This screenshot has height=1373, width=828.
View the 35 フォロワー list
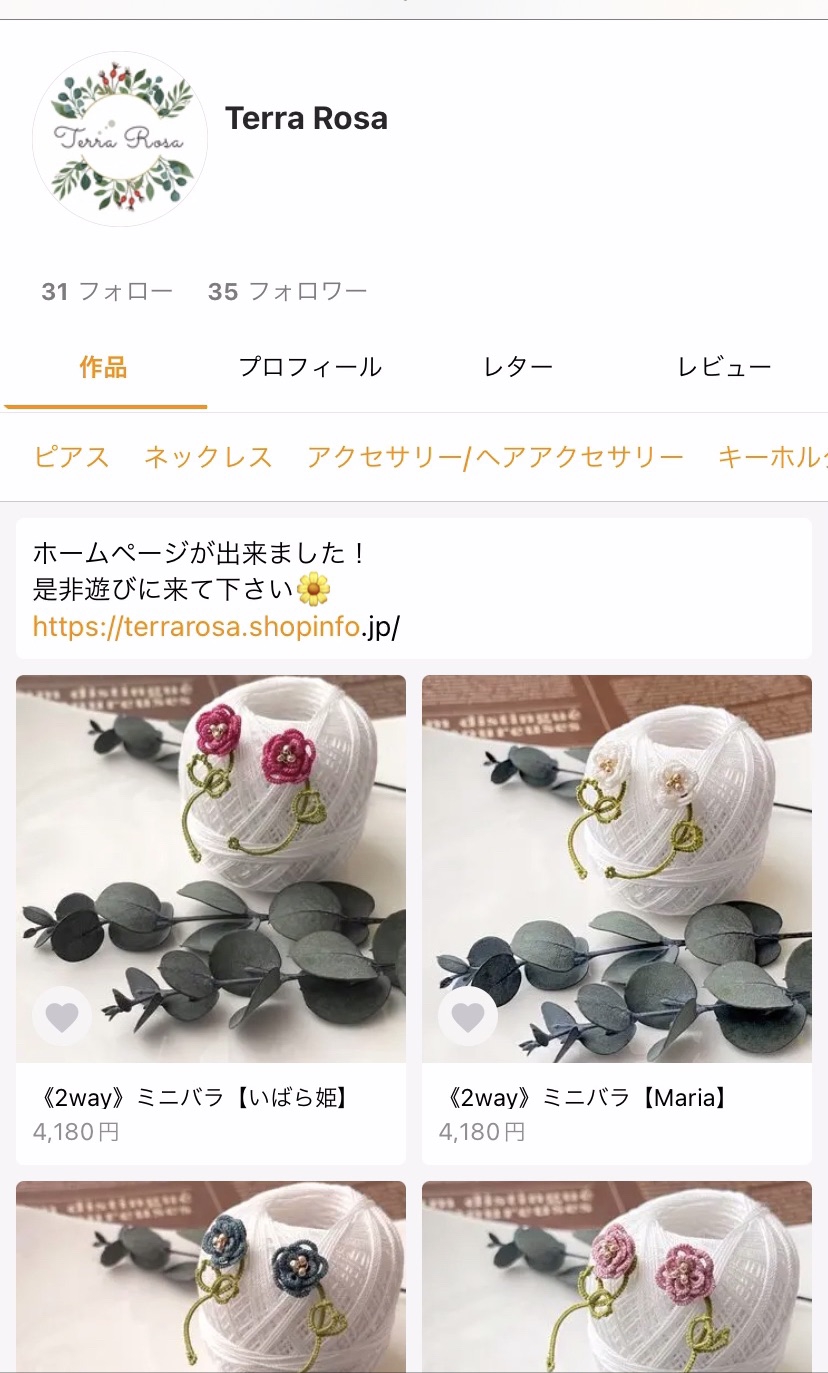tap(288, 291)
